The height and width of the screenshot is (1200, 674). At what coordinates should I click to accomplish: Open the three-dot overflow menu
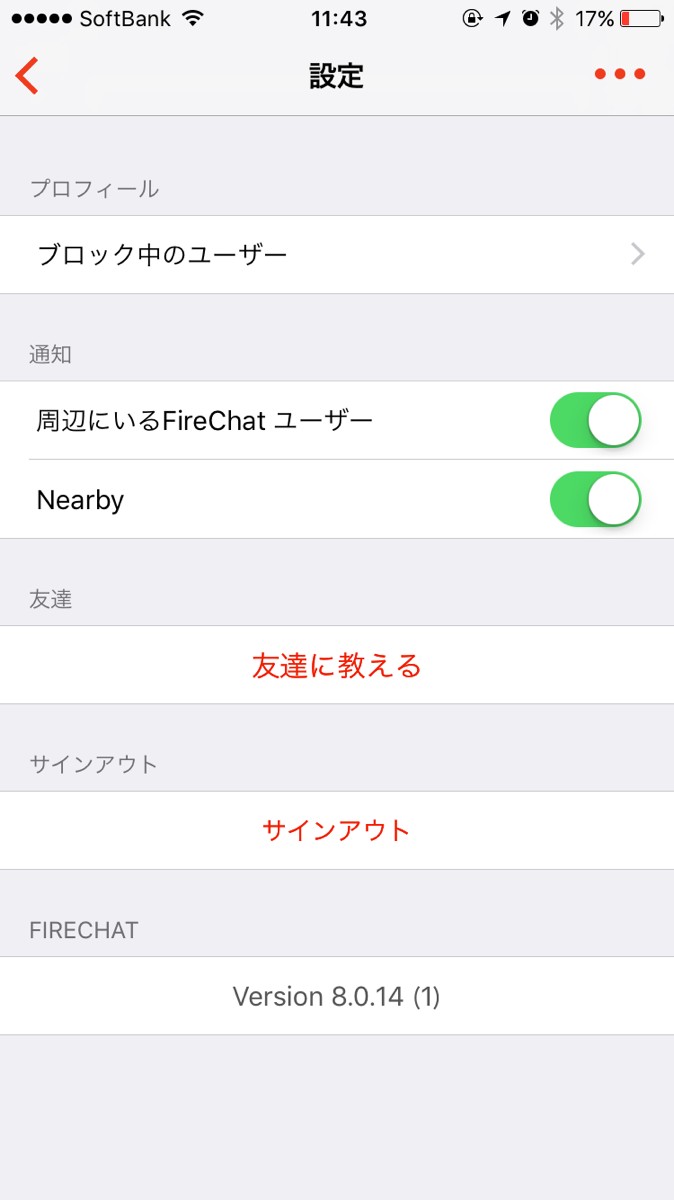click(619, 75)
